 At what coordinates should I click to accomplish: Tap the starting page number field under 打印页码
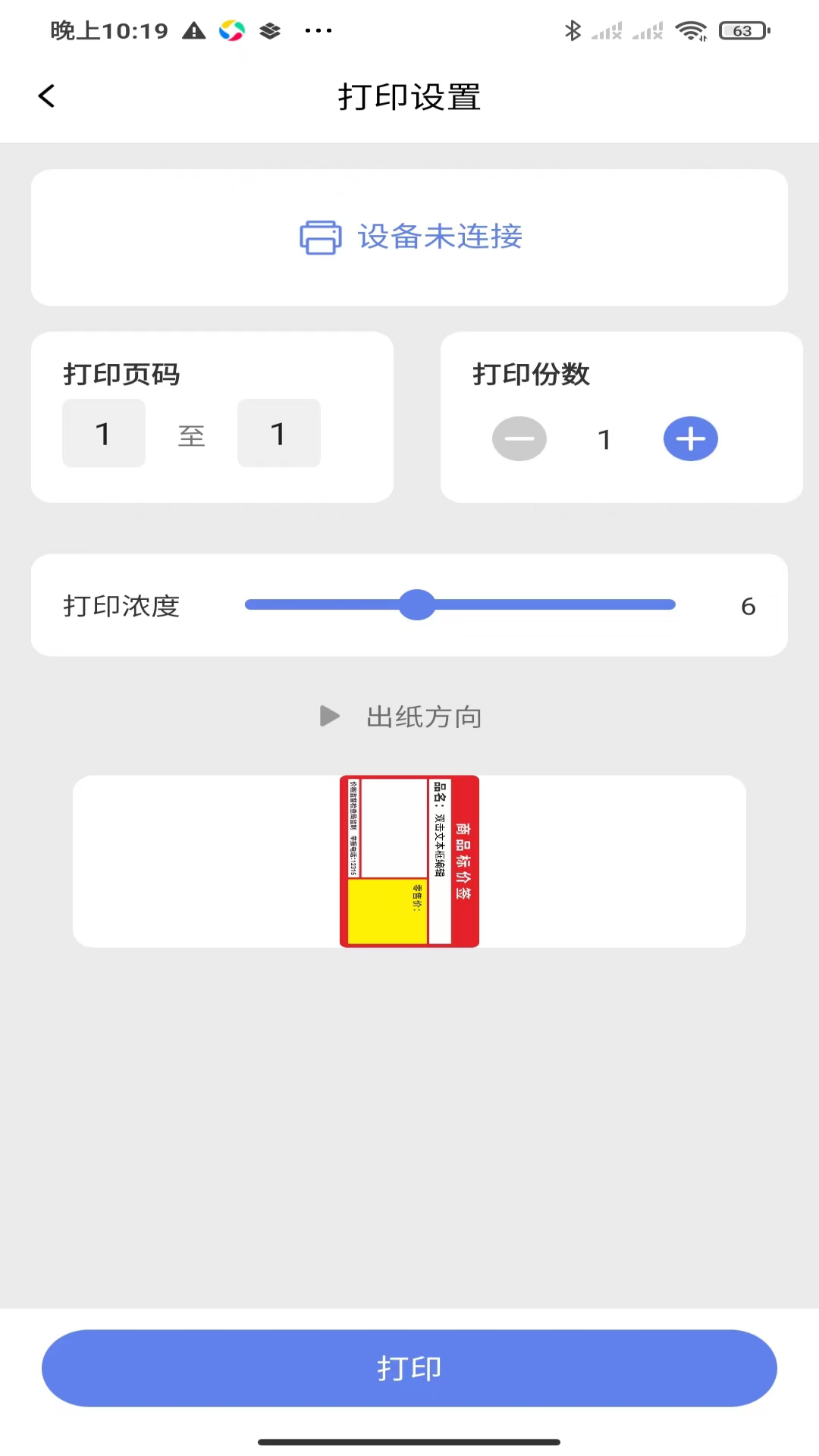[x=103, y=432]
